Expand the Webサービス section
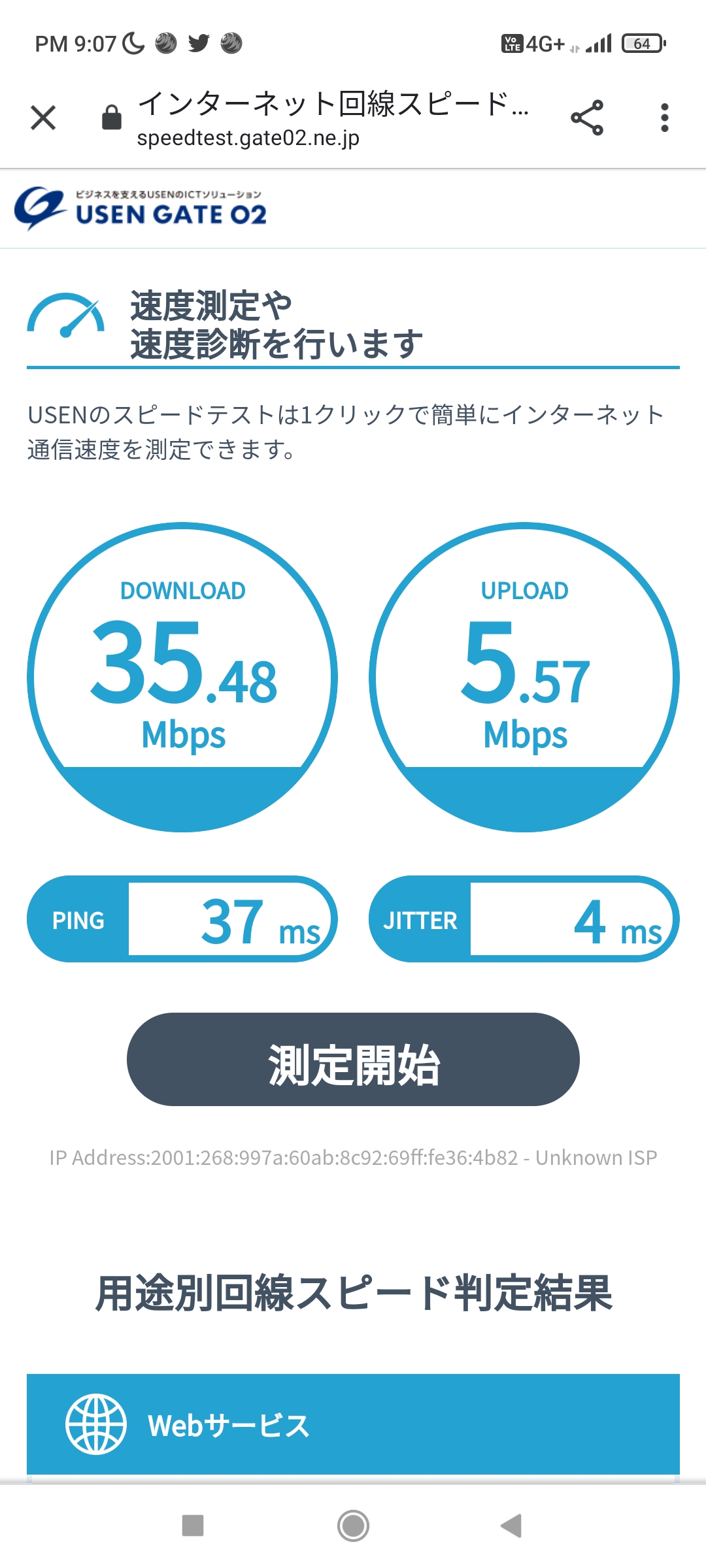 click(x=353, y=1425)
